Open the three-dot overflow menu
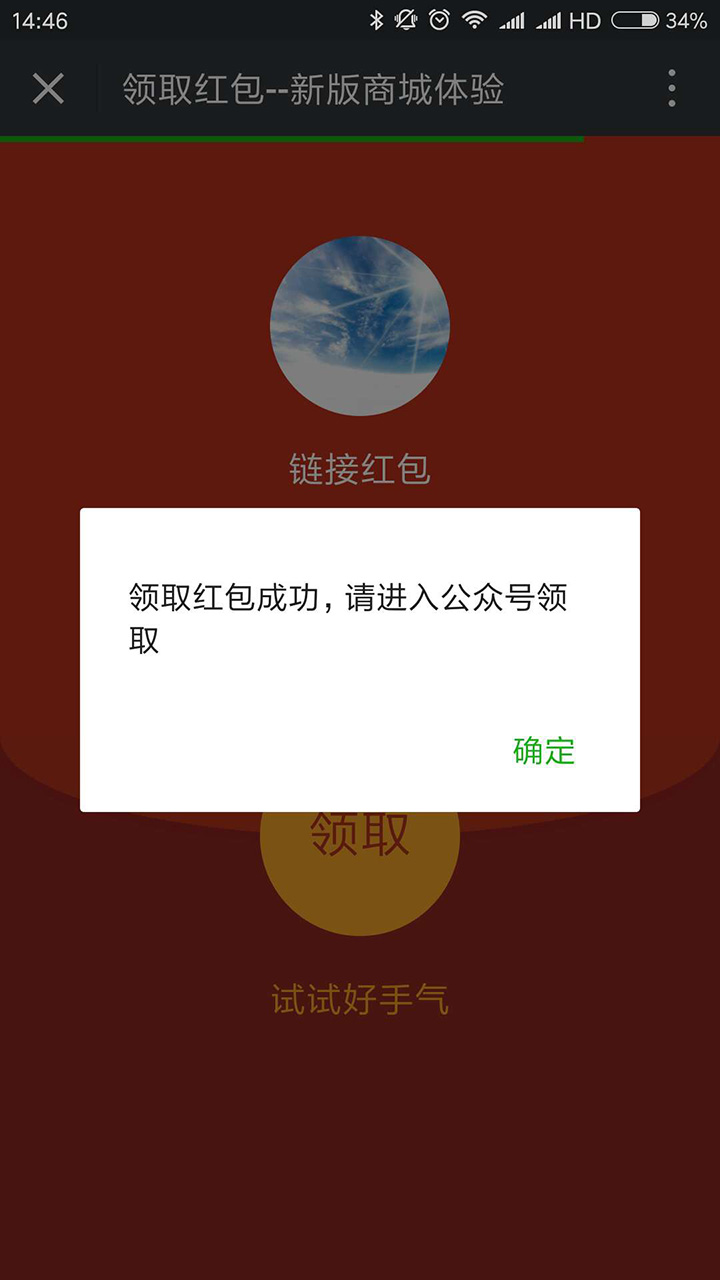The image size is (720, 1280). 671,89
